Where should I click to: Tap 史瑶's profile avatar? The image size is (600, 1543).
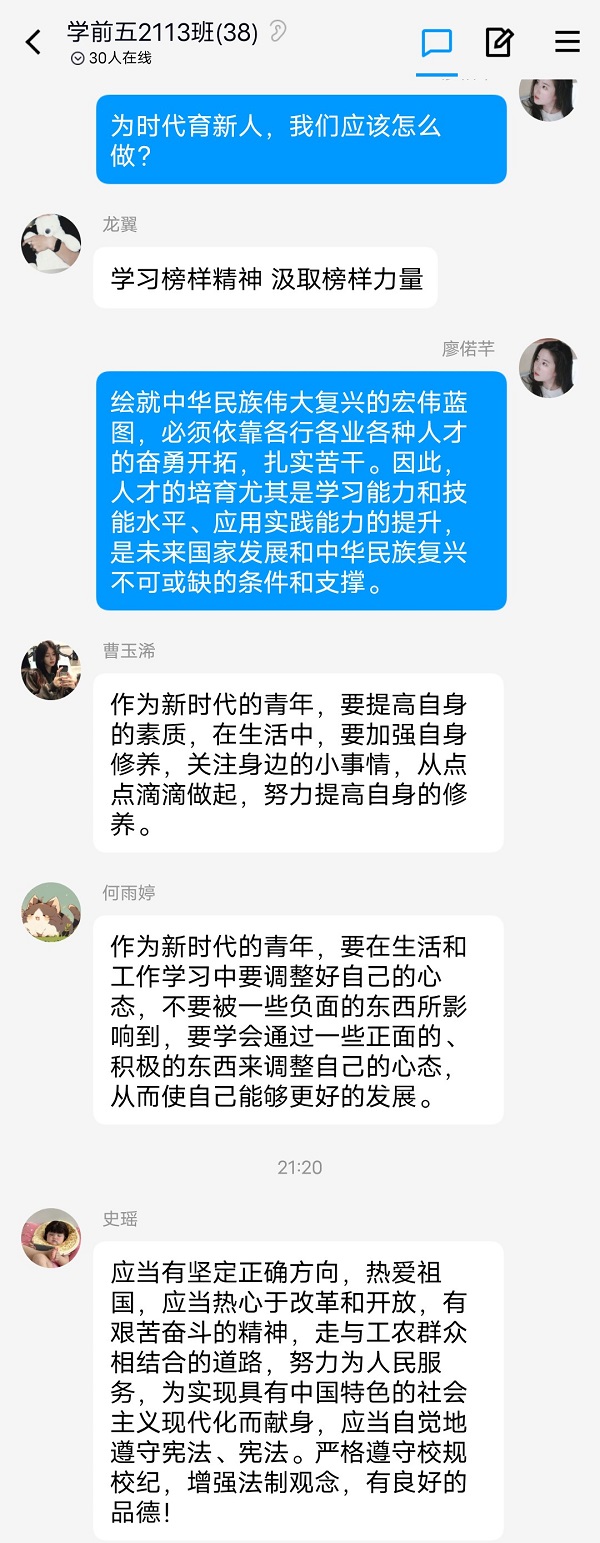click(x=51, y=1238)
